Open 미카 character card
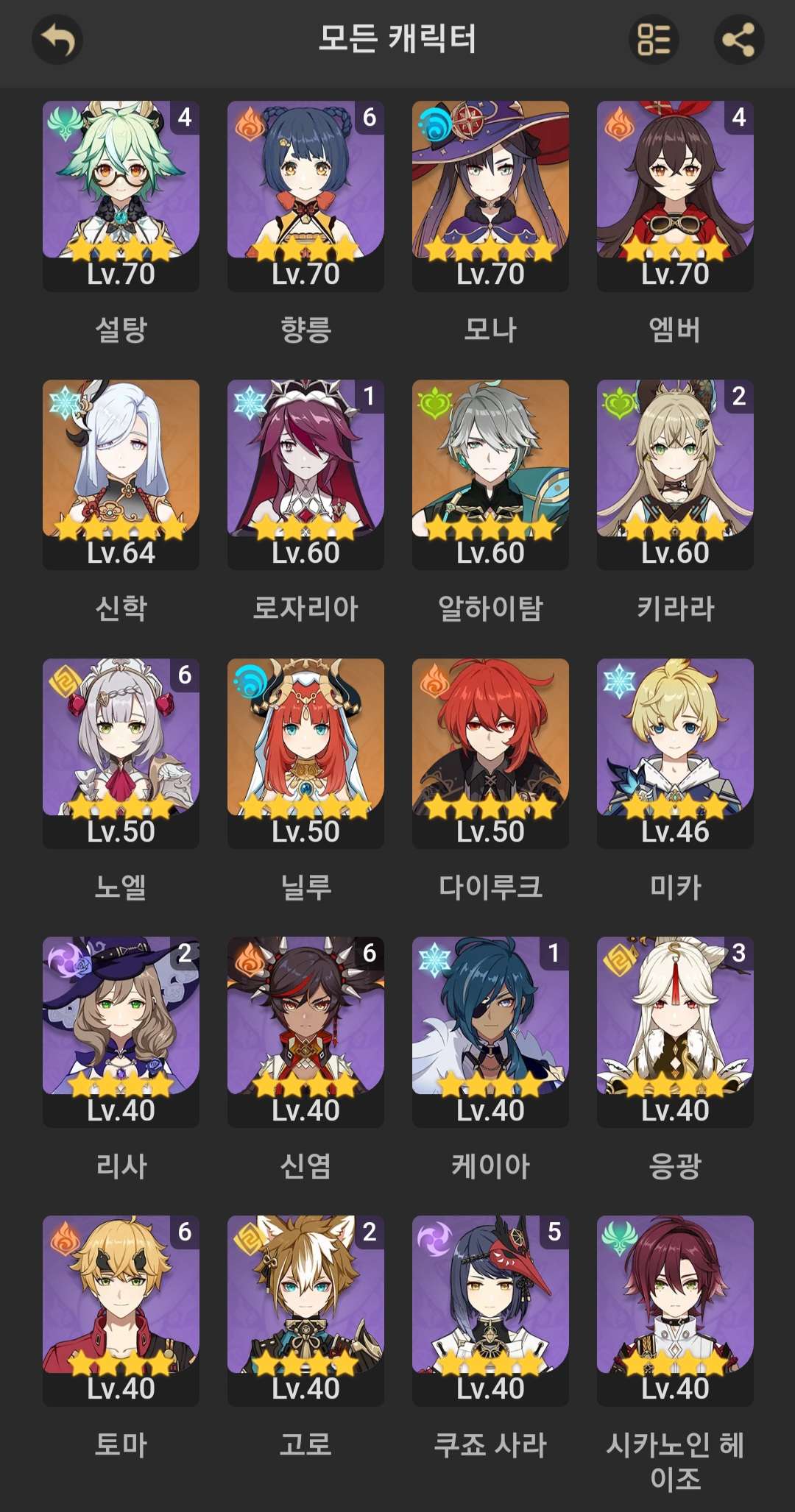795x1512 pixels. pyautogui.click(x=675, y=753)
